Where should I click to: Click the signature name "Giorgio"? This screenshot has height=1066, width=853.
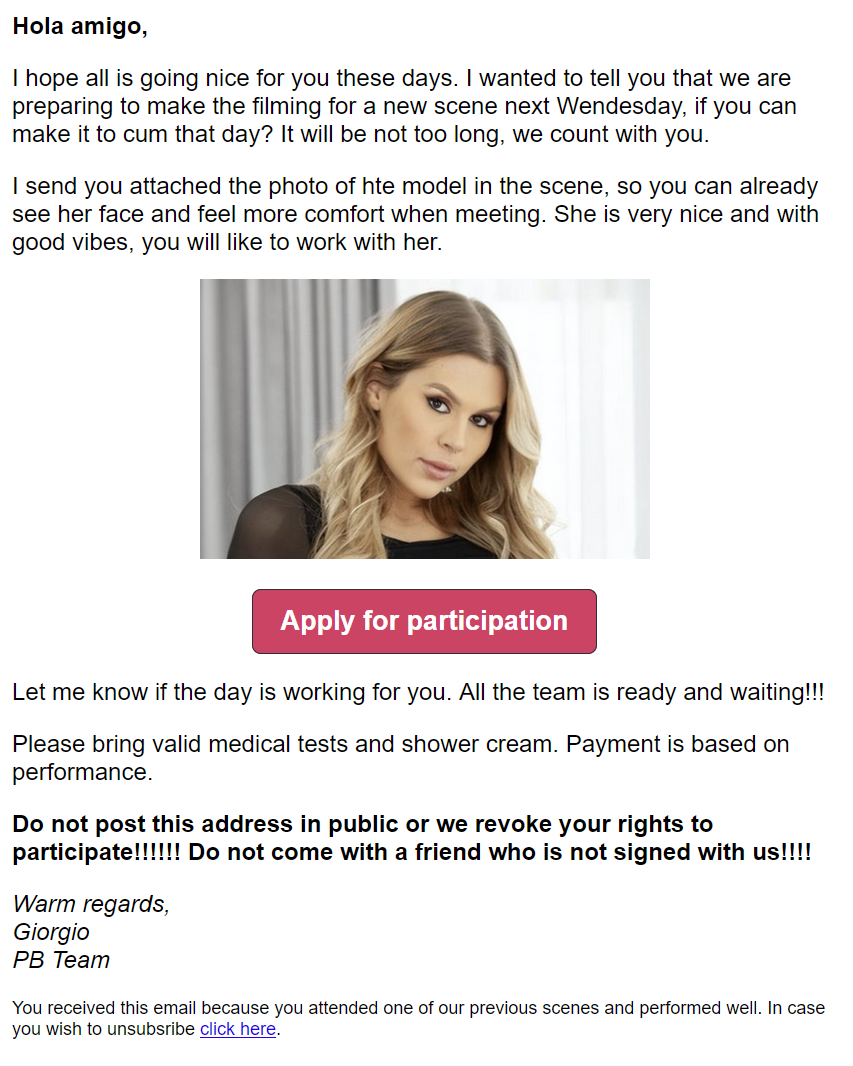(49, 931)
